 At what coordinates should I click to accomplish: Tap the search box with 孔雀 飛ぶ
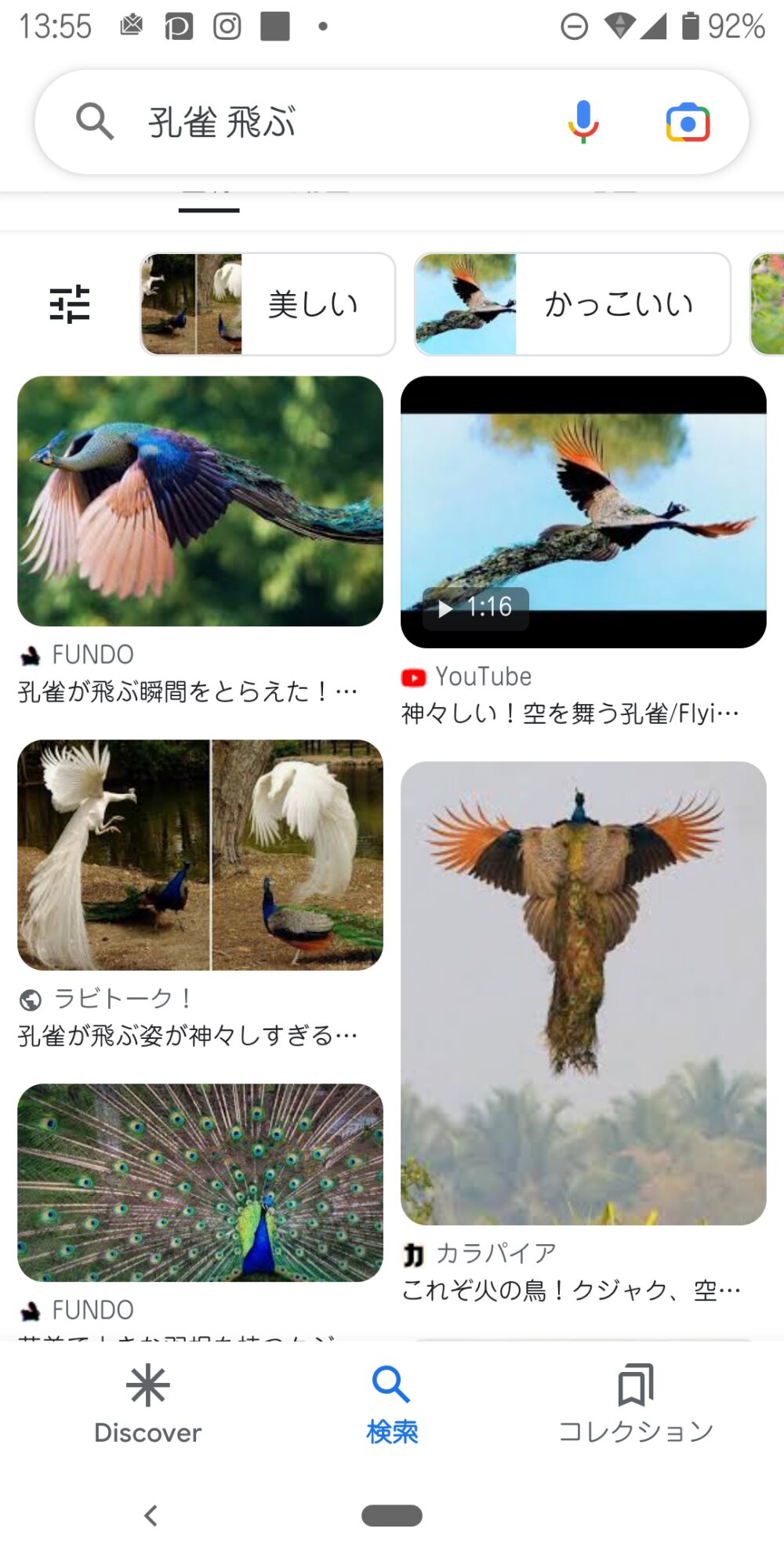[314, 122]
